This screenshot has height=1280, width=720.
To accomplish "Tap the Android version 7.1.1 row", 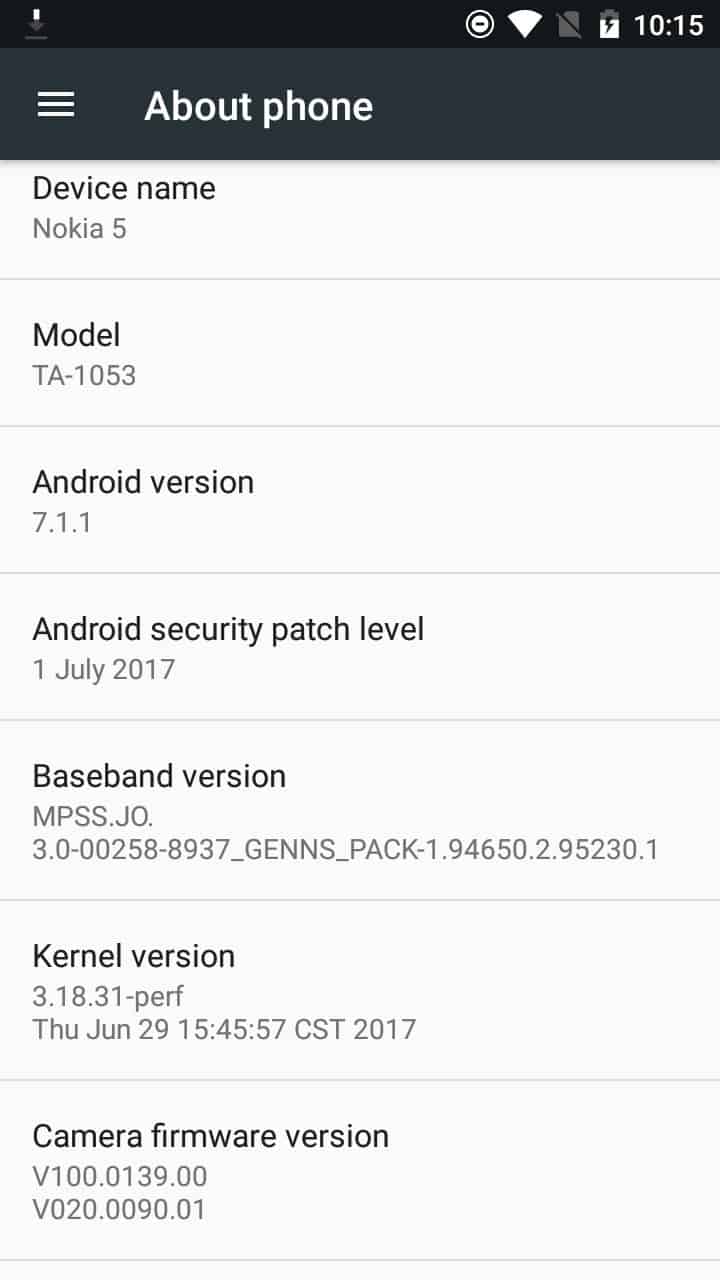I will coord(360,500).
